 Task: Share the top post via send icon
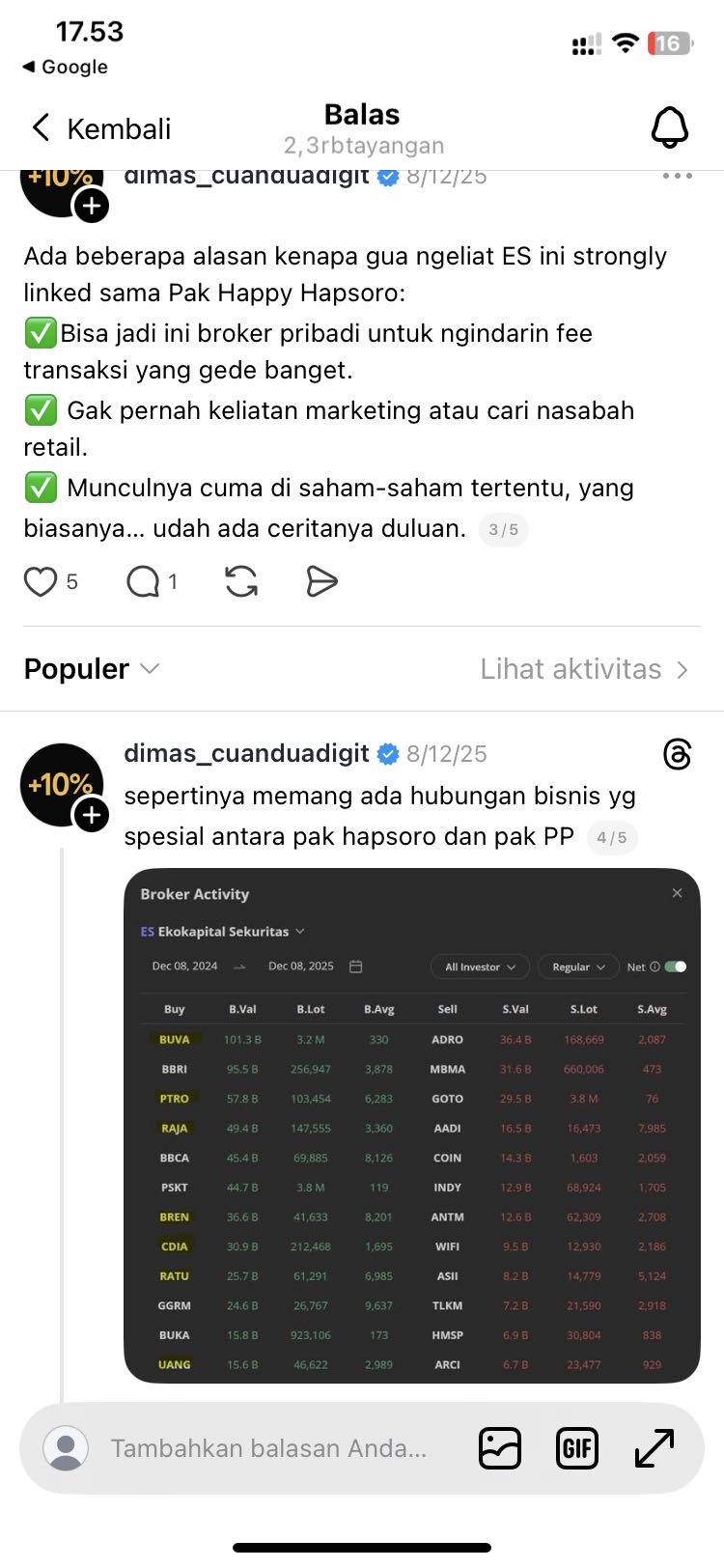(x=320, y=582)
